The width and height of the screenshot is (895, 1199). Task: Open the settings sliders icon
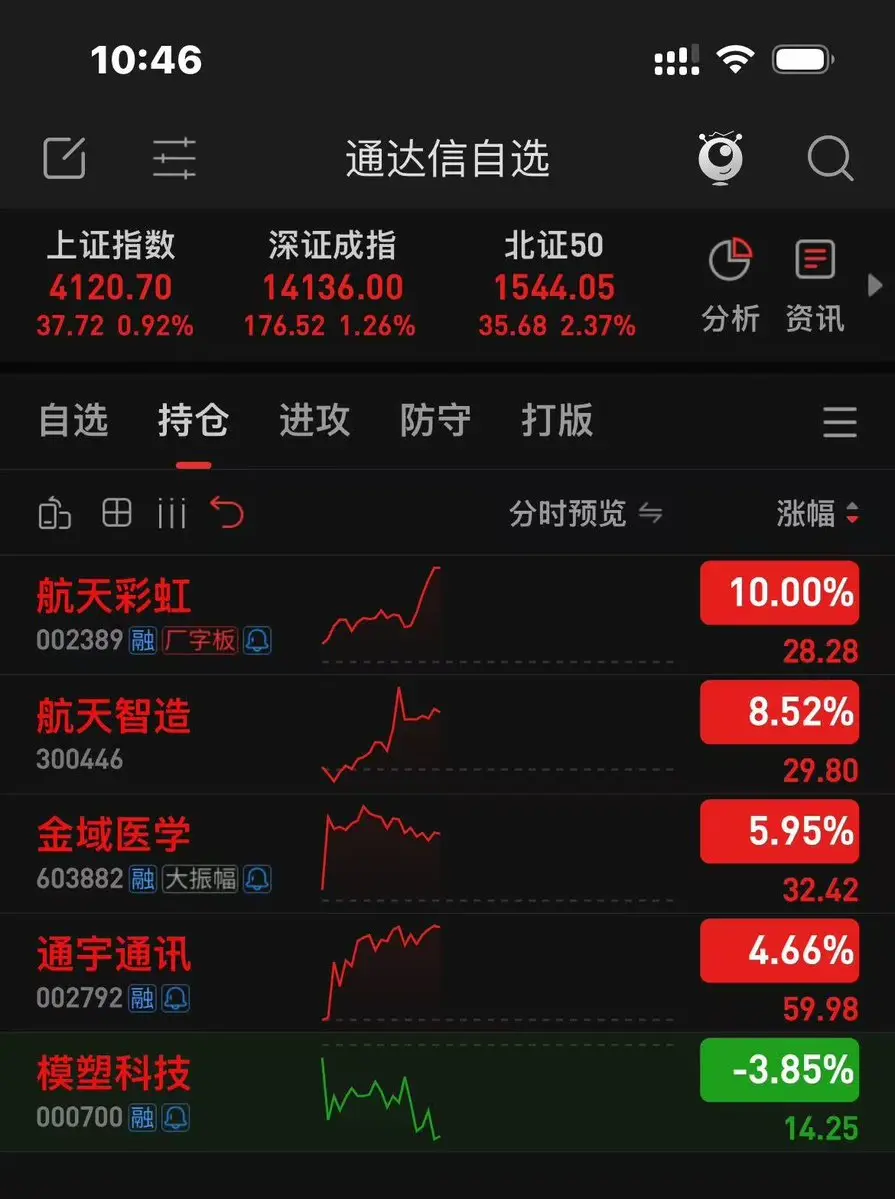coord(175,158)
